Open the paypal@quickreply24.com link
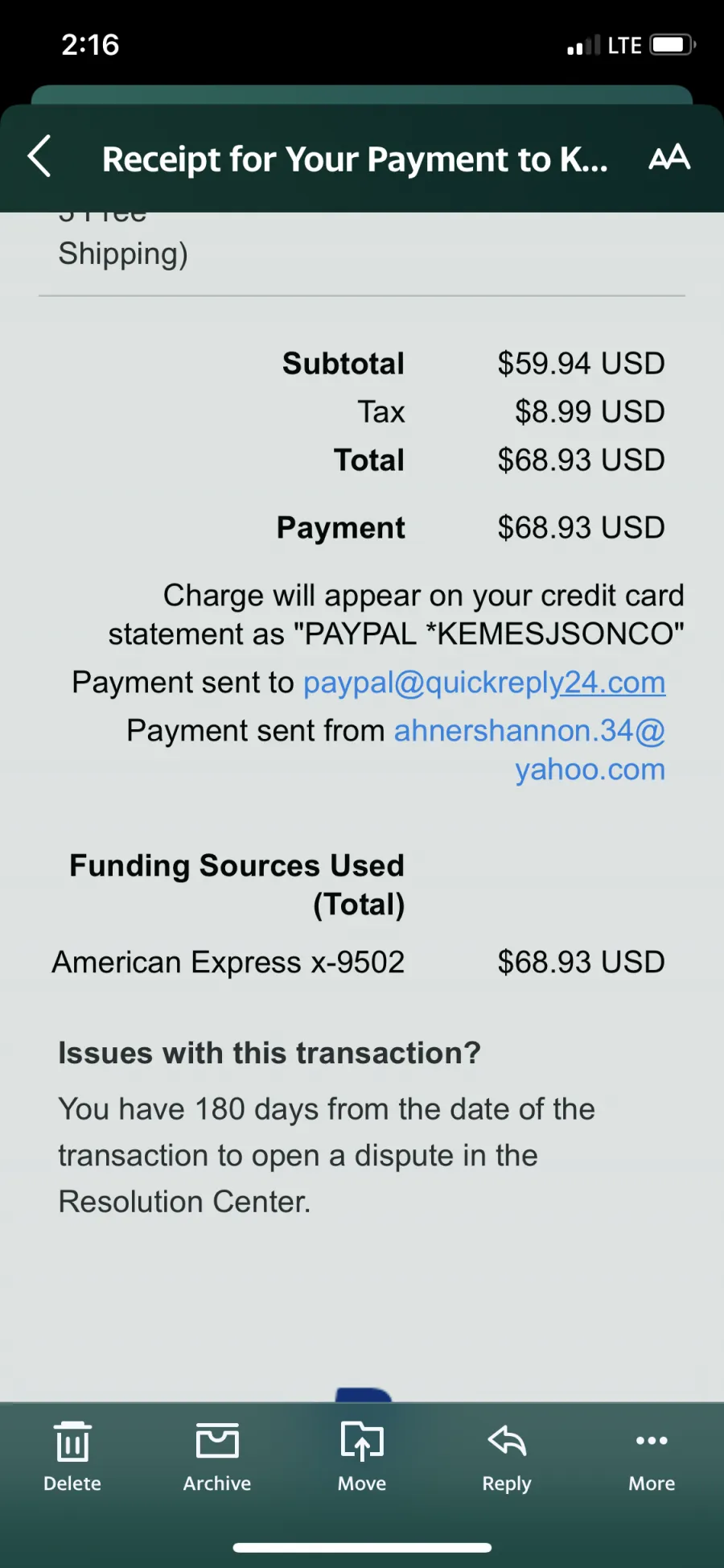The width and height of the screenshot is (724, 1568). (x=484, y=683)
